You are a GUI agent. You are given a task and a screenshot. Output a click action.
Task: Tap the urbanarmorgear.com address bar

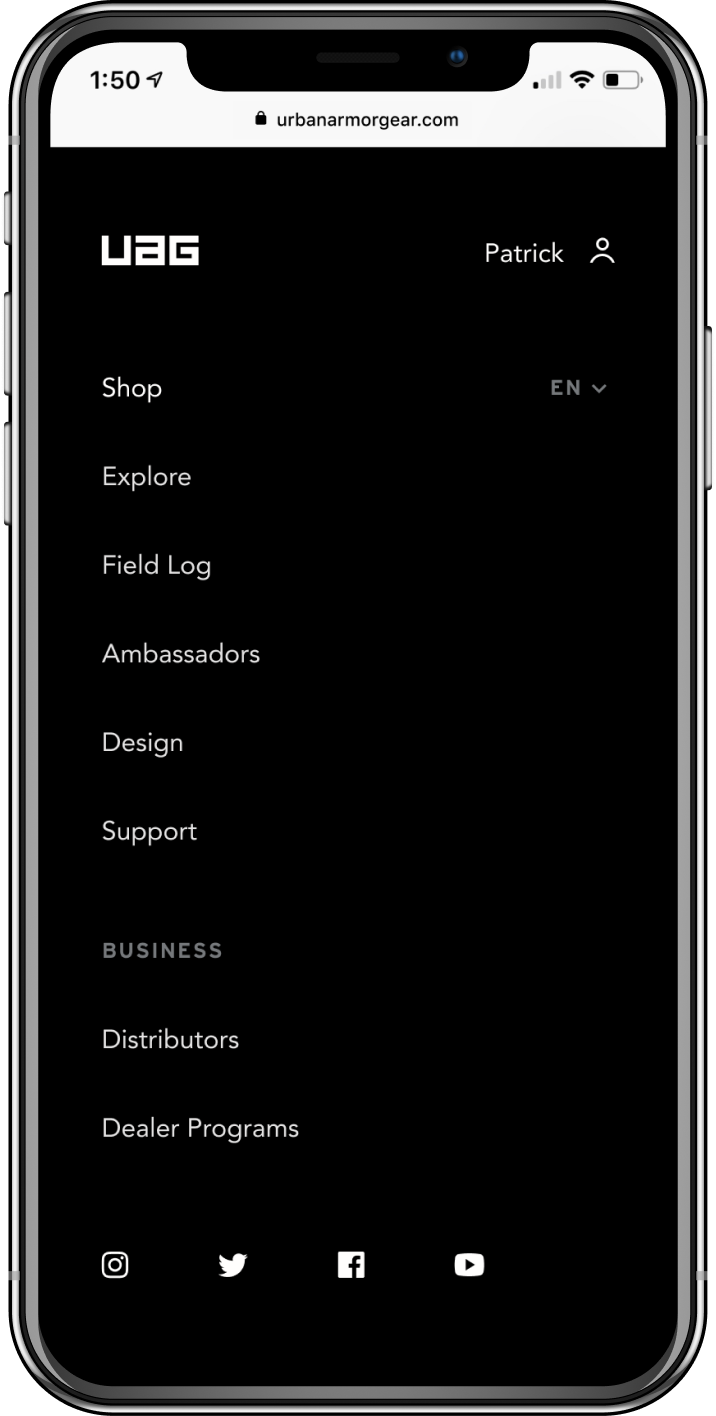(358, 120)
